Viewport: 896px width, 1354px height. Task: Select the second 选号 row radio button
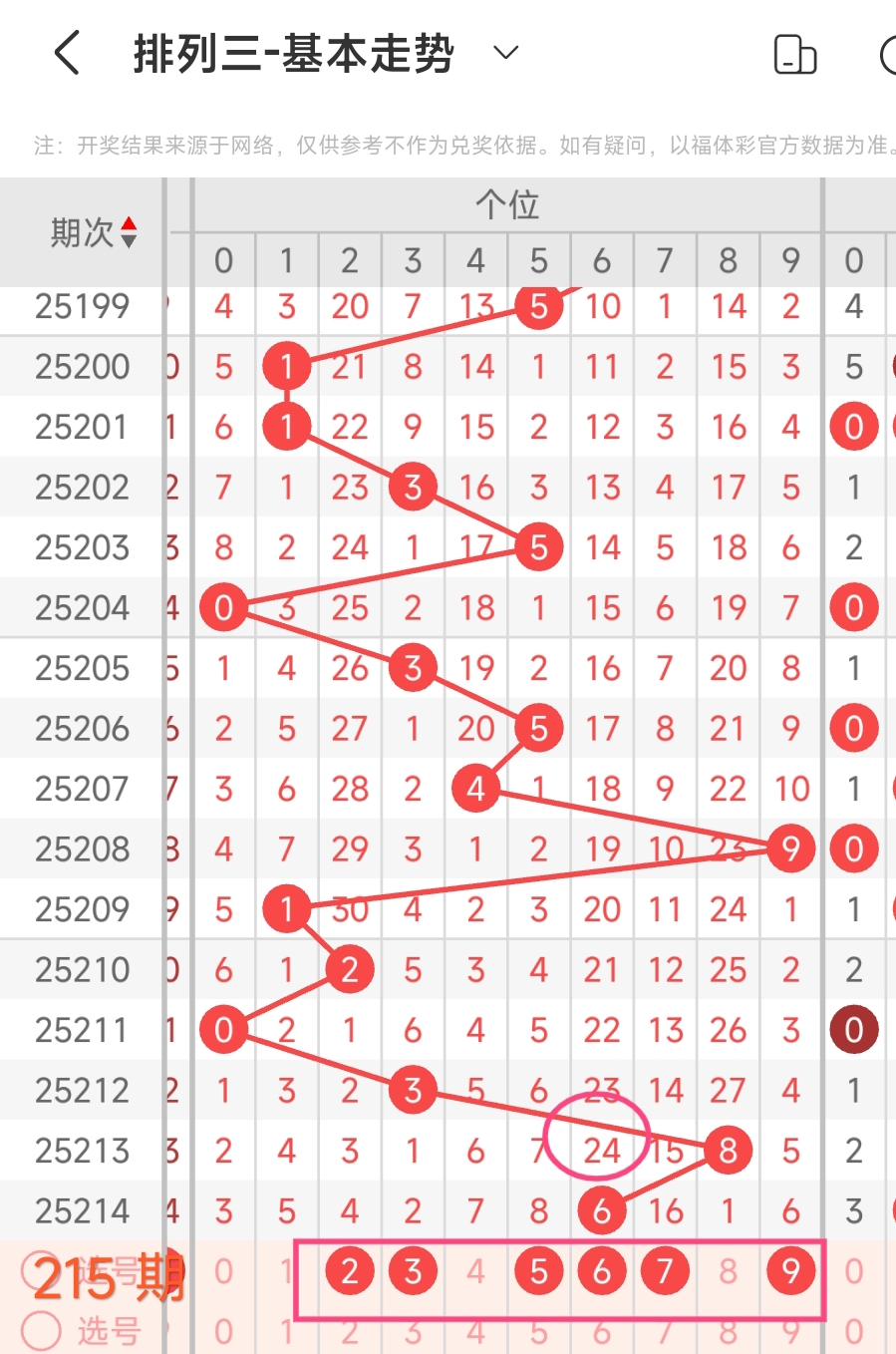coord(42,1330)
